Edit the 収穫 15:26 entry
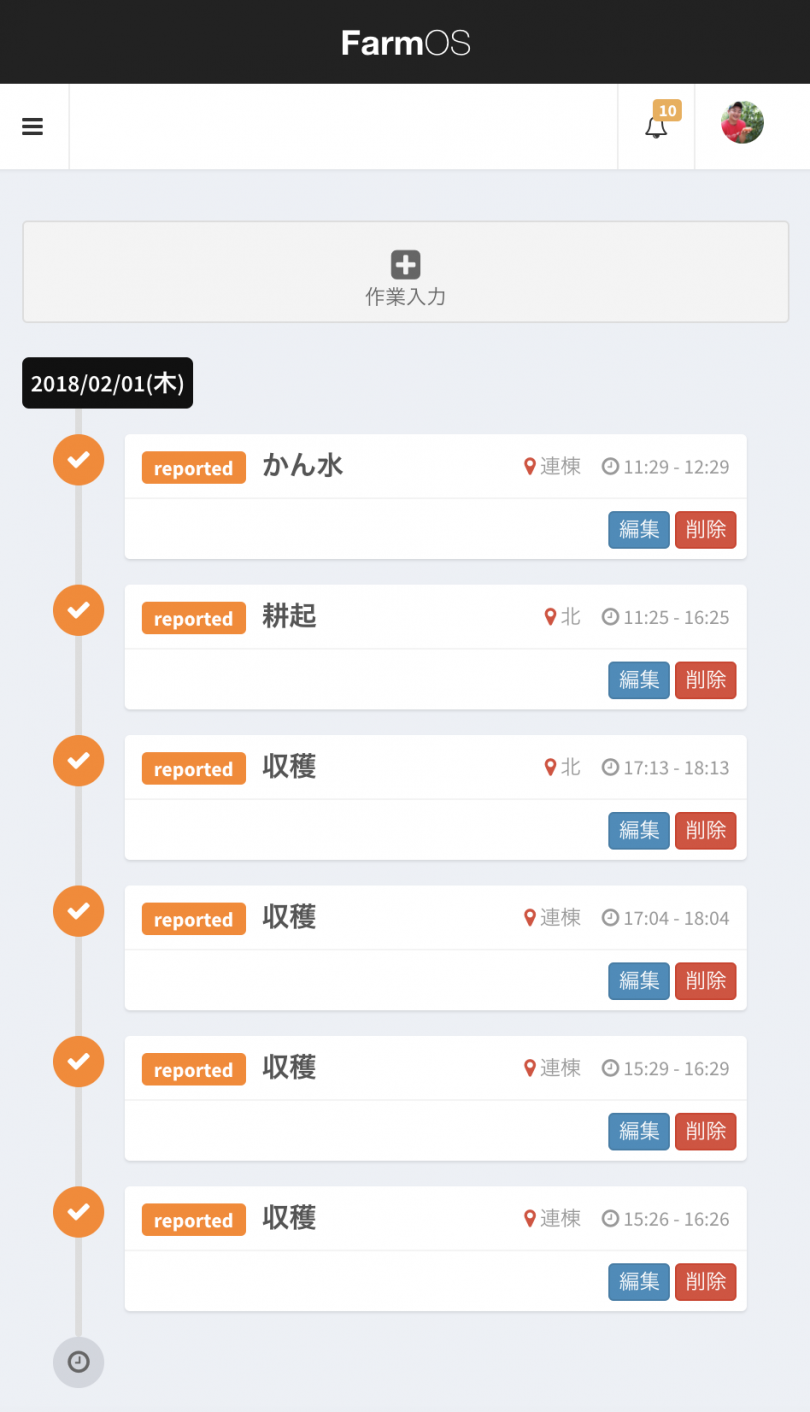 click(639, 1282)
